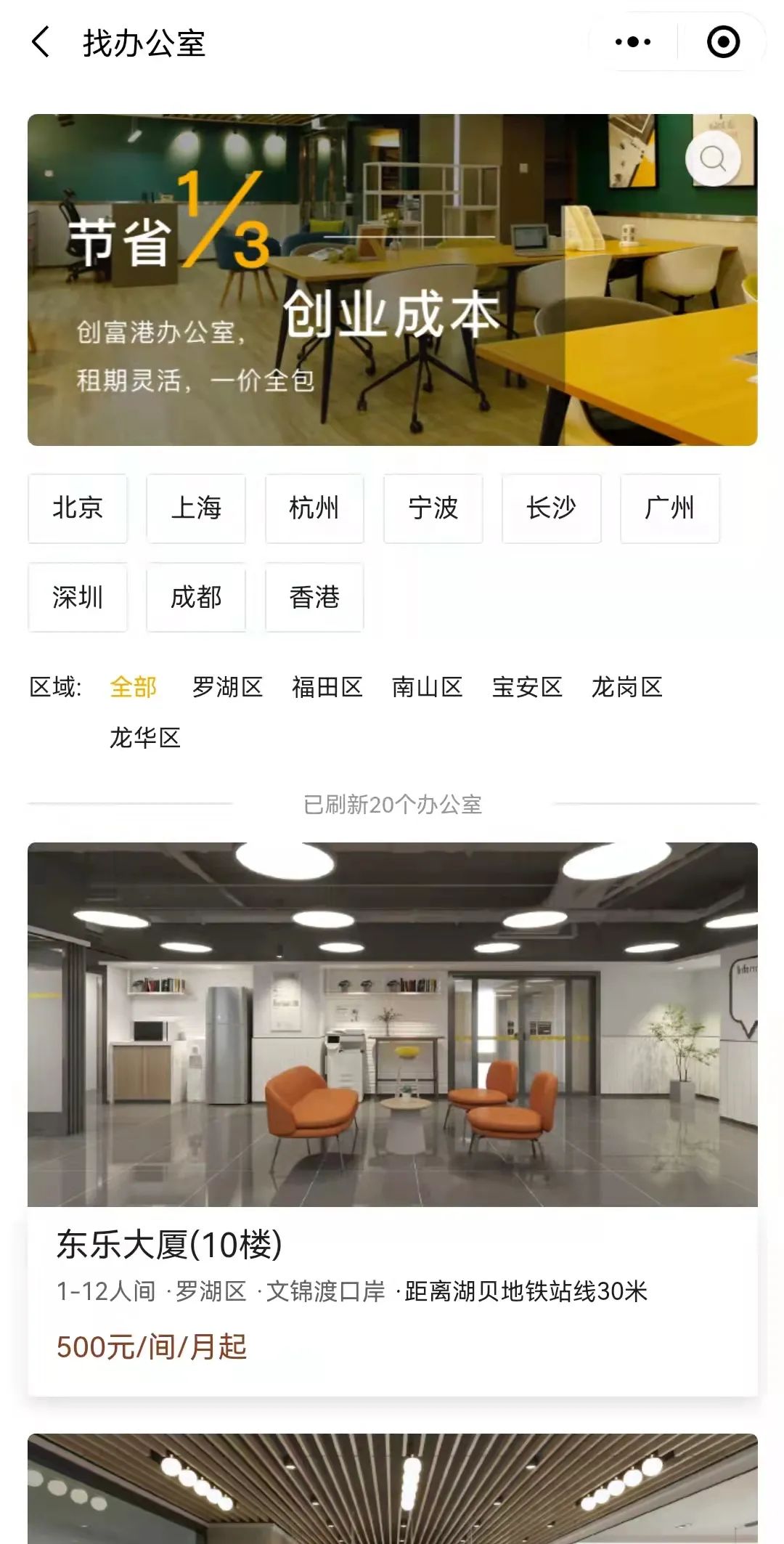Choose 上海 as the city
The width and height of the screenshot is (784, 1544).
pos(196,508)
